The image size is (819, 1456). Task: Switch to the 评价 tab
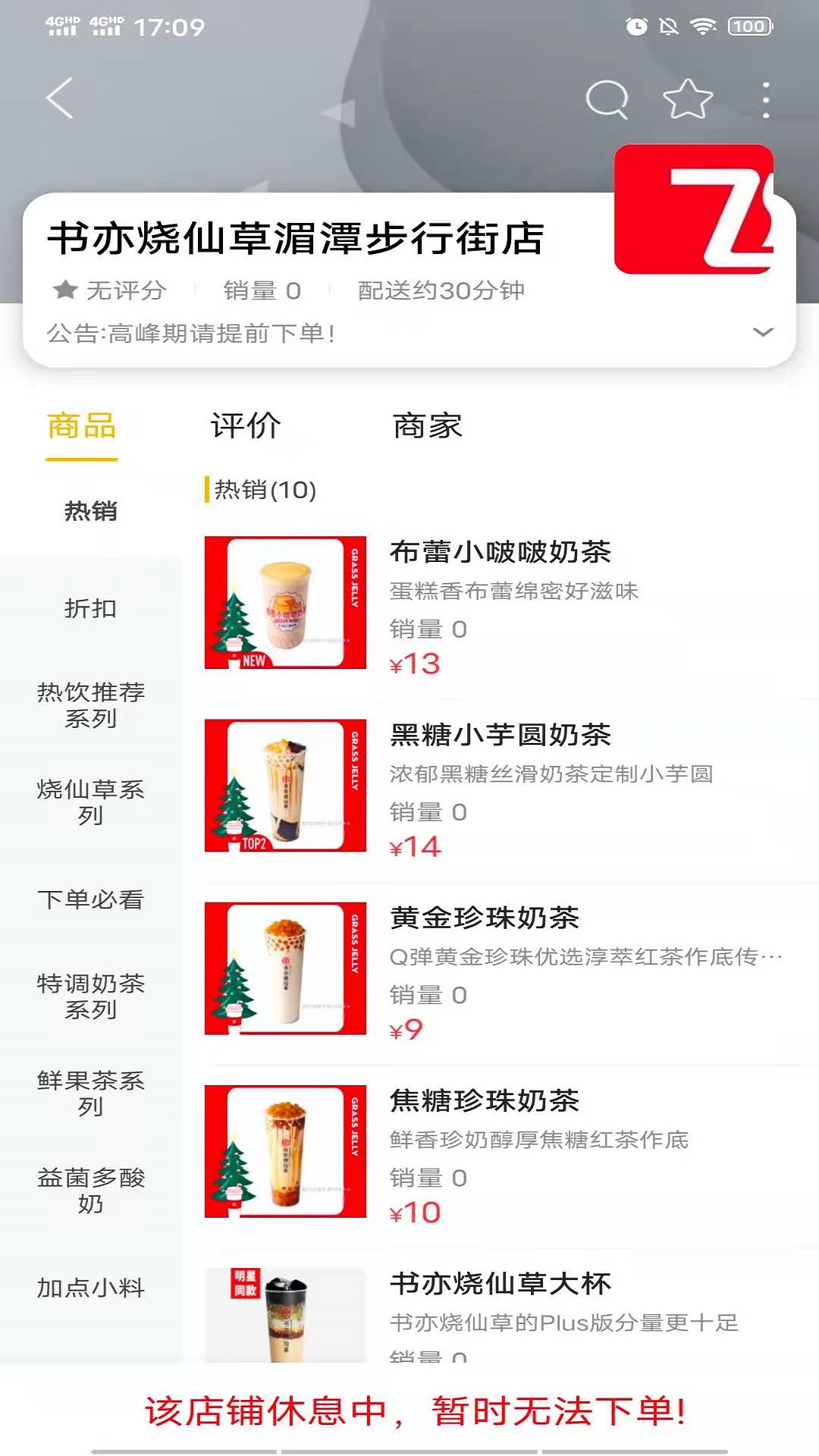pos(245,426)
